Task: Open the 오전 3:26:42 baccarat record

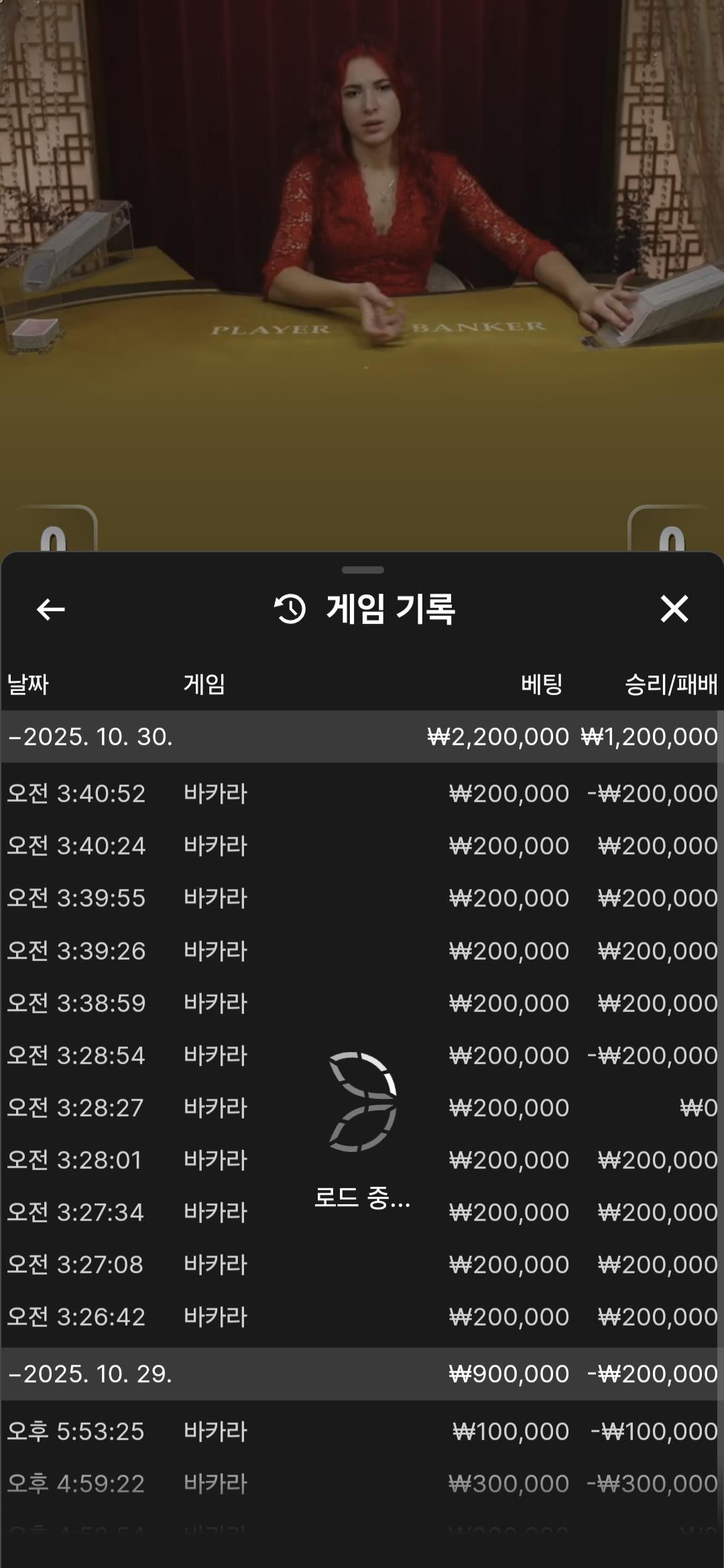Action: 362,1317
